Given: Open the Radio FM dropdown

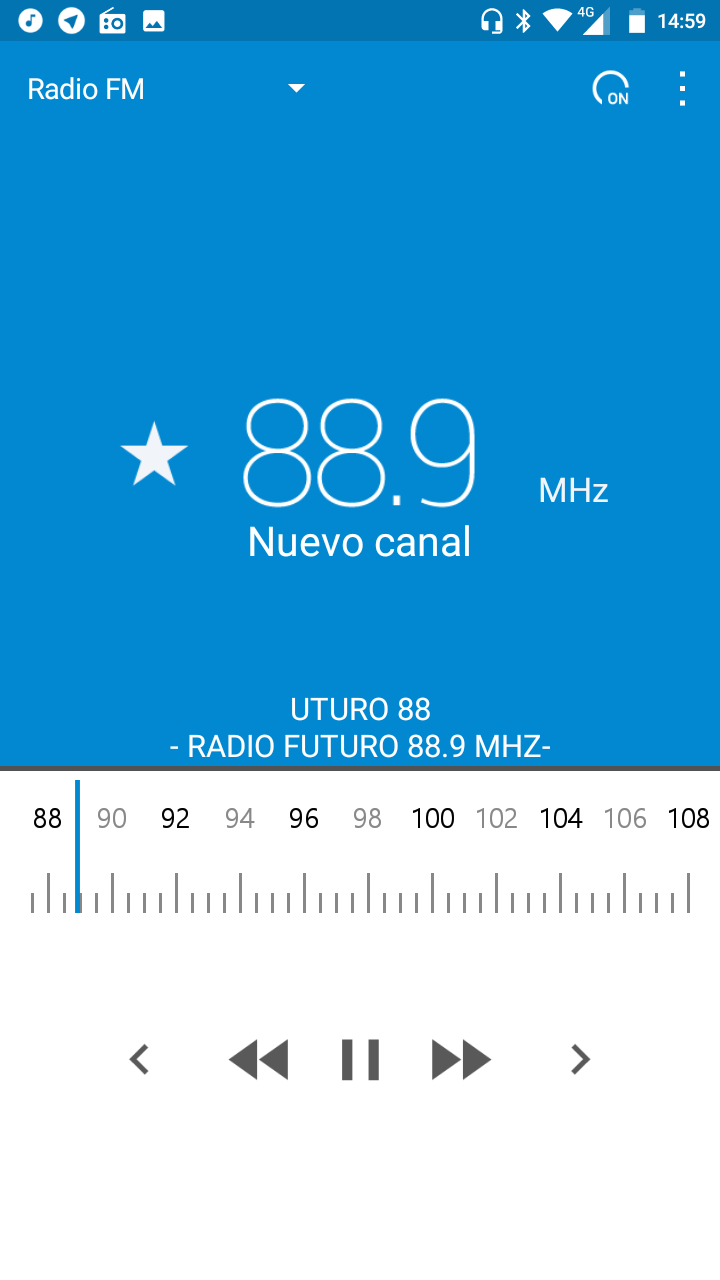Looking at the screenshot, I should pos(166,89).
